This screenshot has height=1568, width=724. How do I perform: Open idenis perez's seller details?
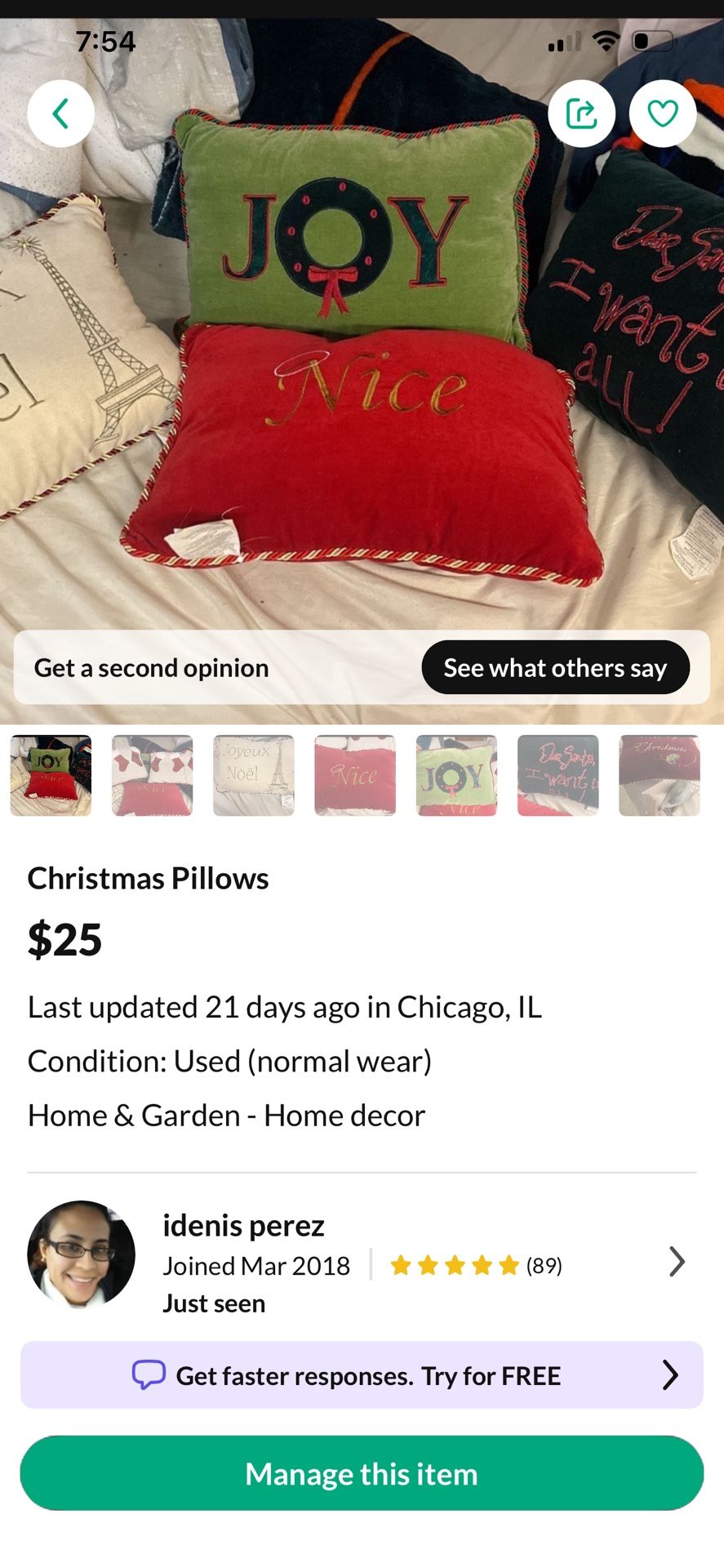[x=243, y=1225]
